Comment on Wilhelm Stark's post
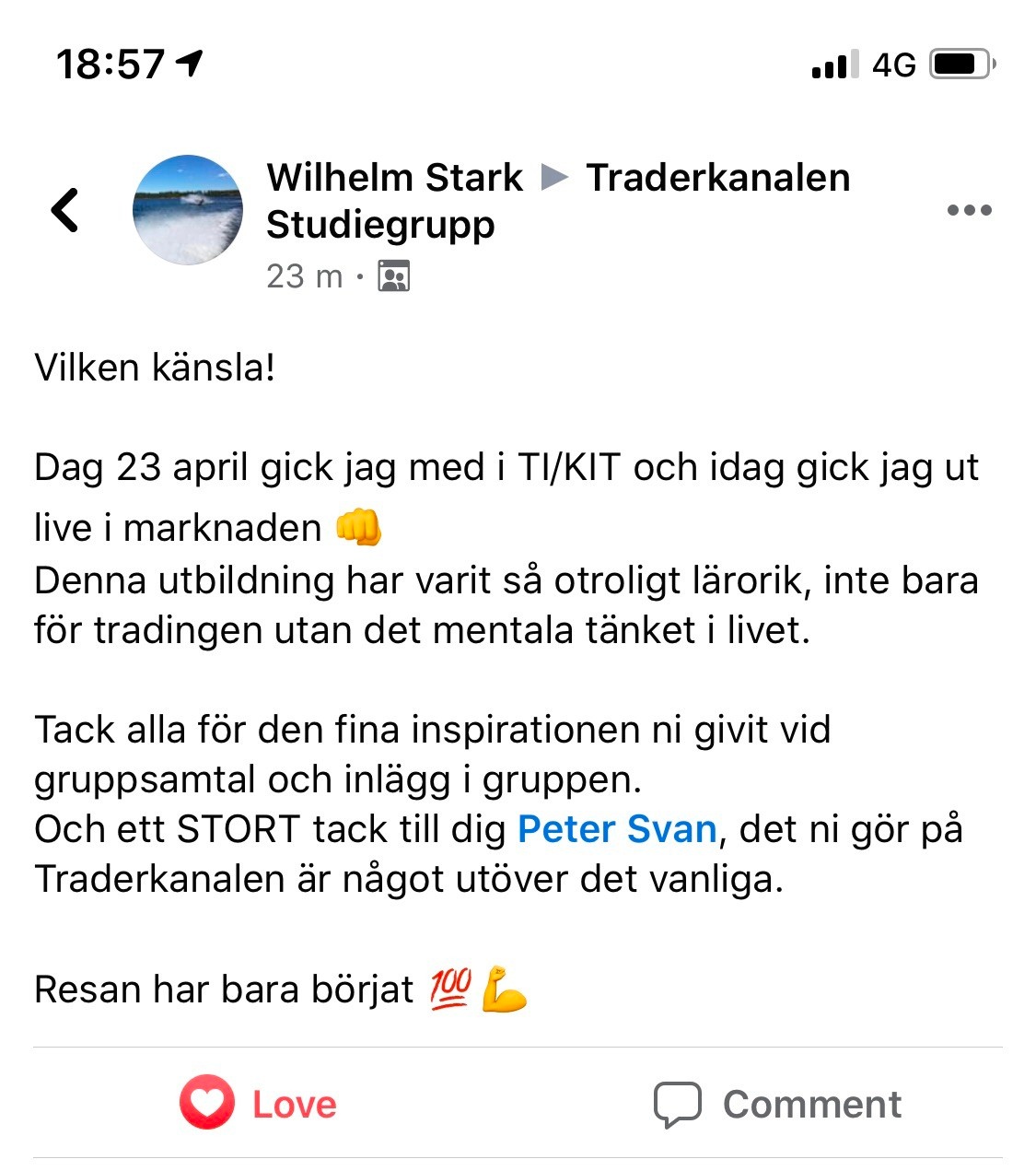The image size is (1036, 1171). point(778,1104)
